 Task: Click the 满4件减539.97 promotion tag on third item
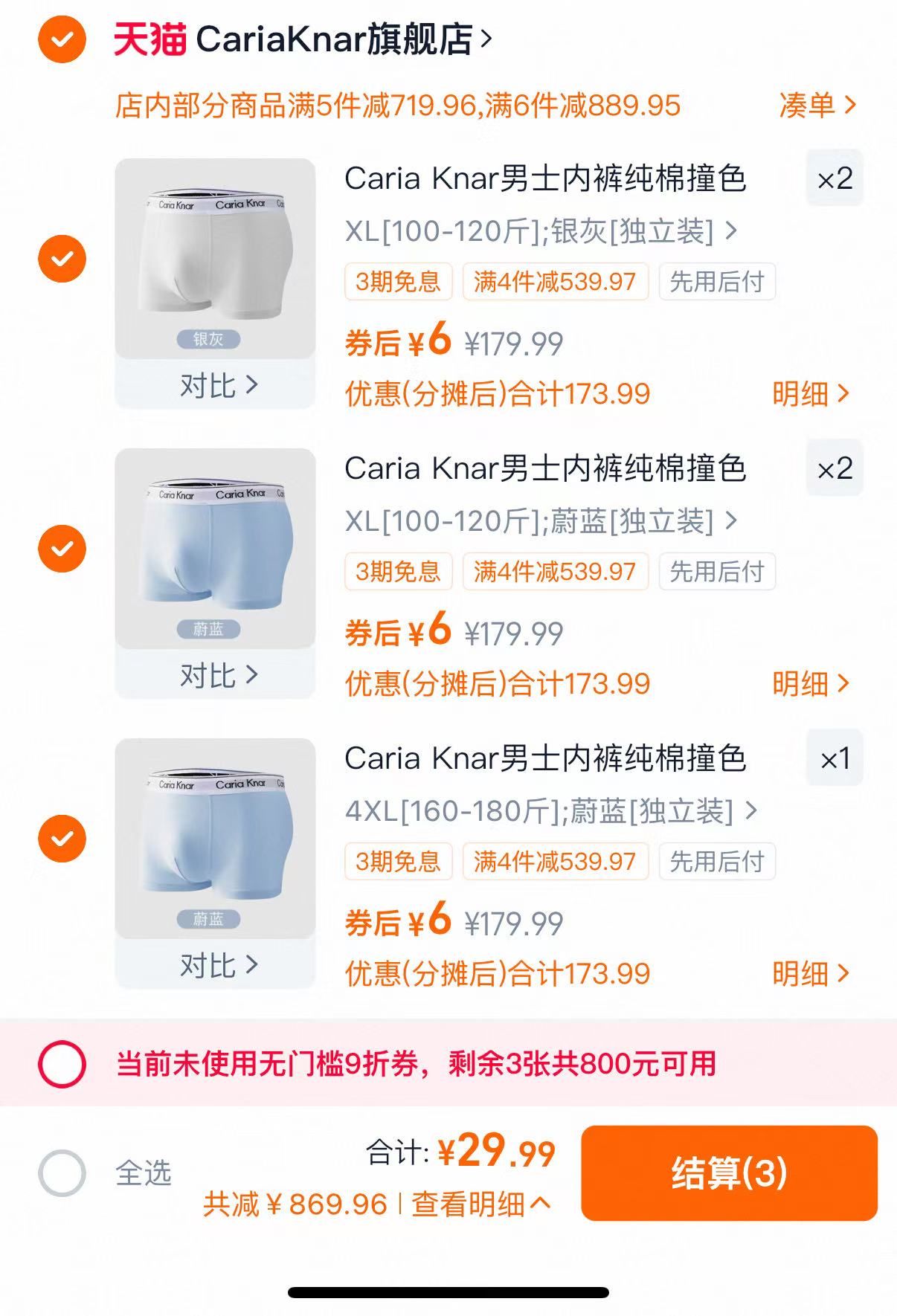556,862
